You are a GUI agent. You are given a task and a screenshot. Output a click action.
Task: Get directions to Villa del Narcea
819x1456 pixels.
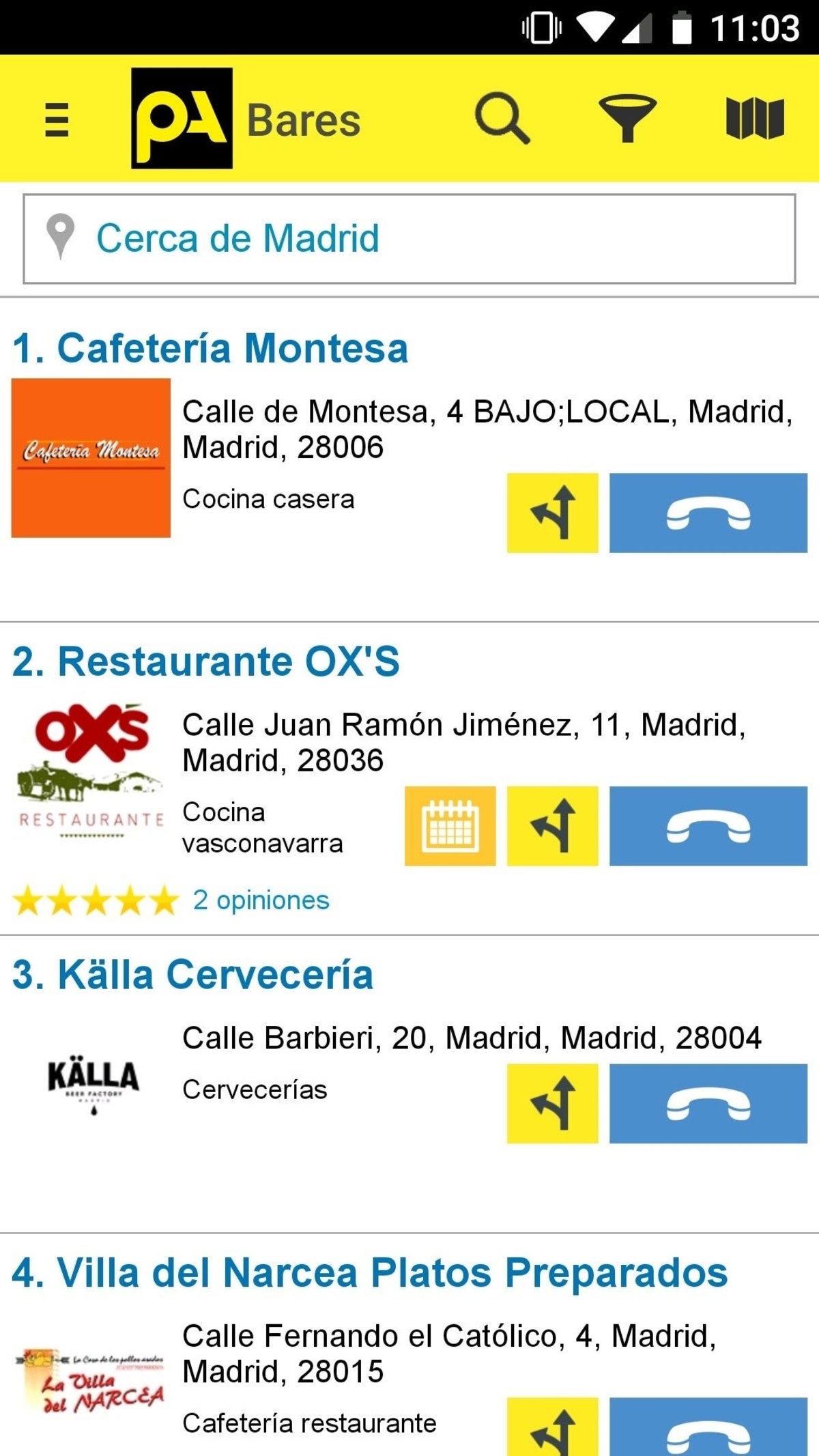[552, 1428]
